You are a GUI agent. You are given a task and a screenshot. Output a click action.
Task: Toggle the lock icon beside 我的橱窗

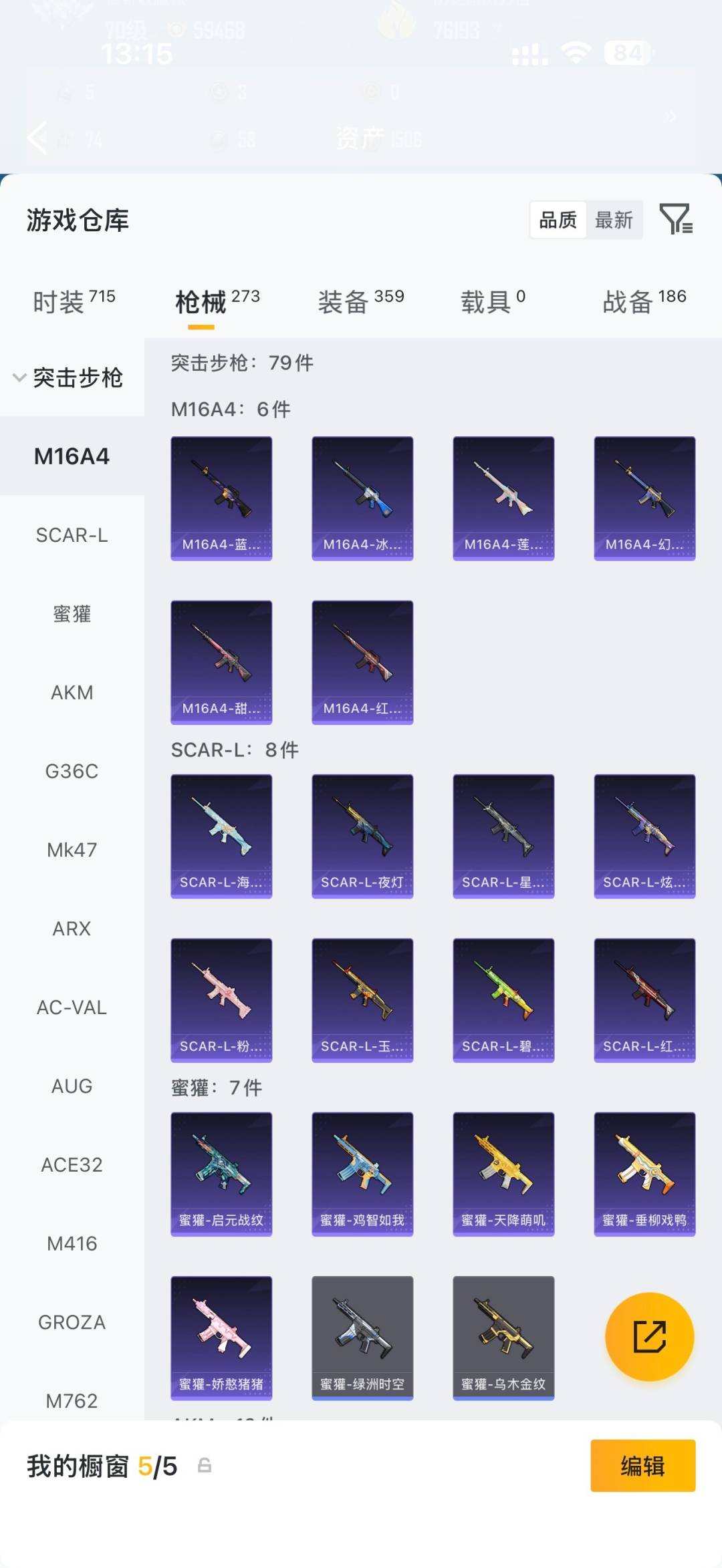(205, 1466)
